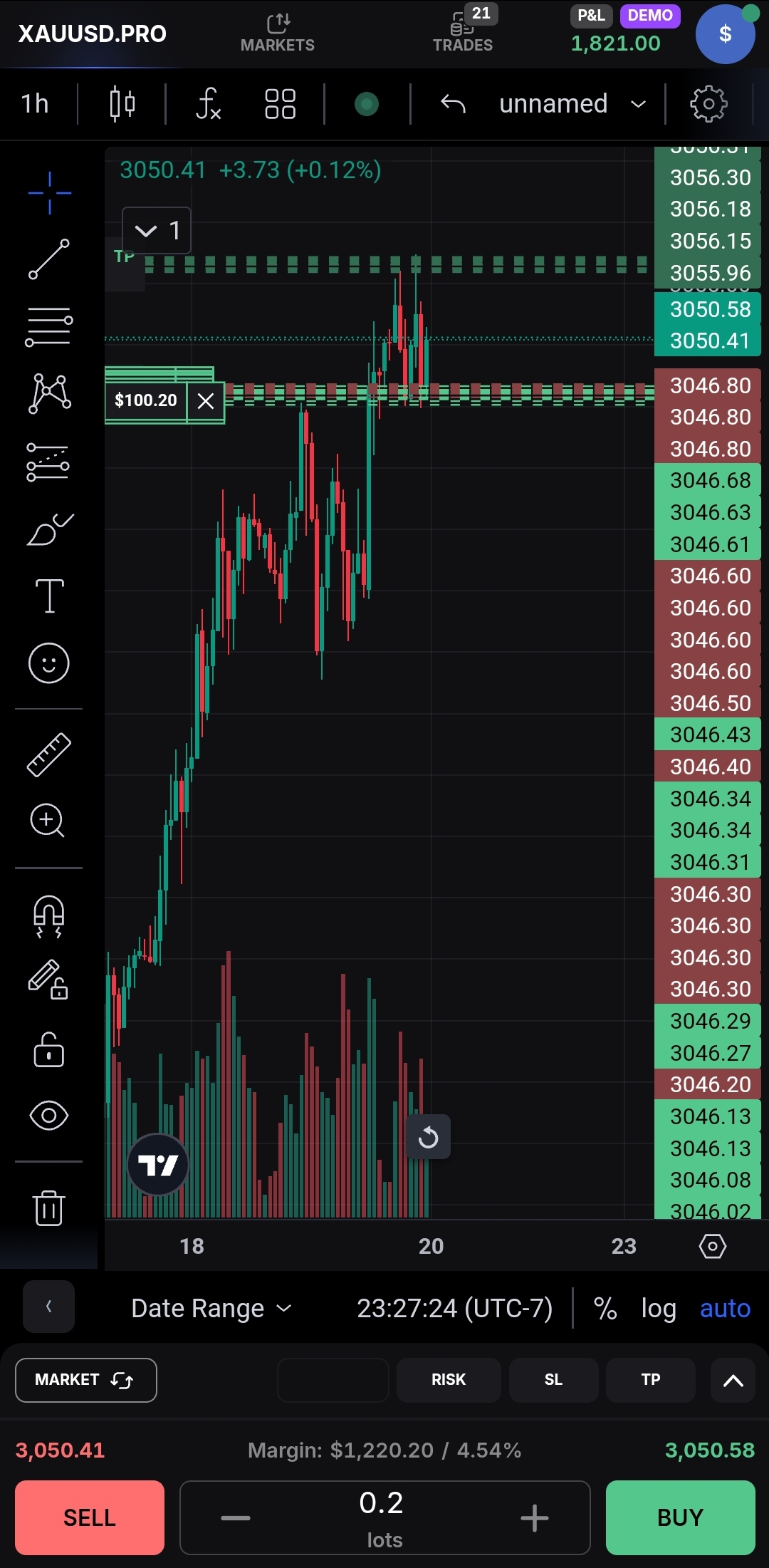Screen dimensions: 769x1568
Task: Open the dollar account button
Action: (x=724, y=33)
